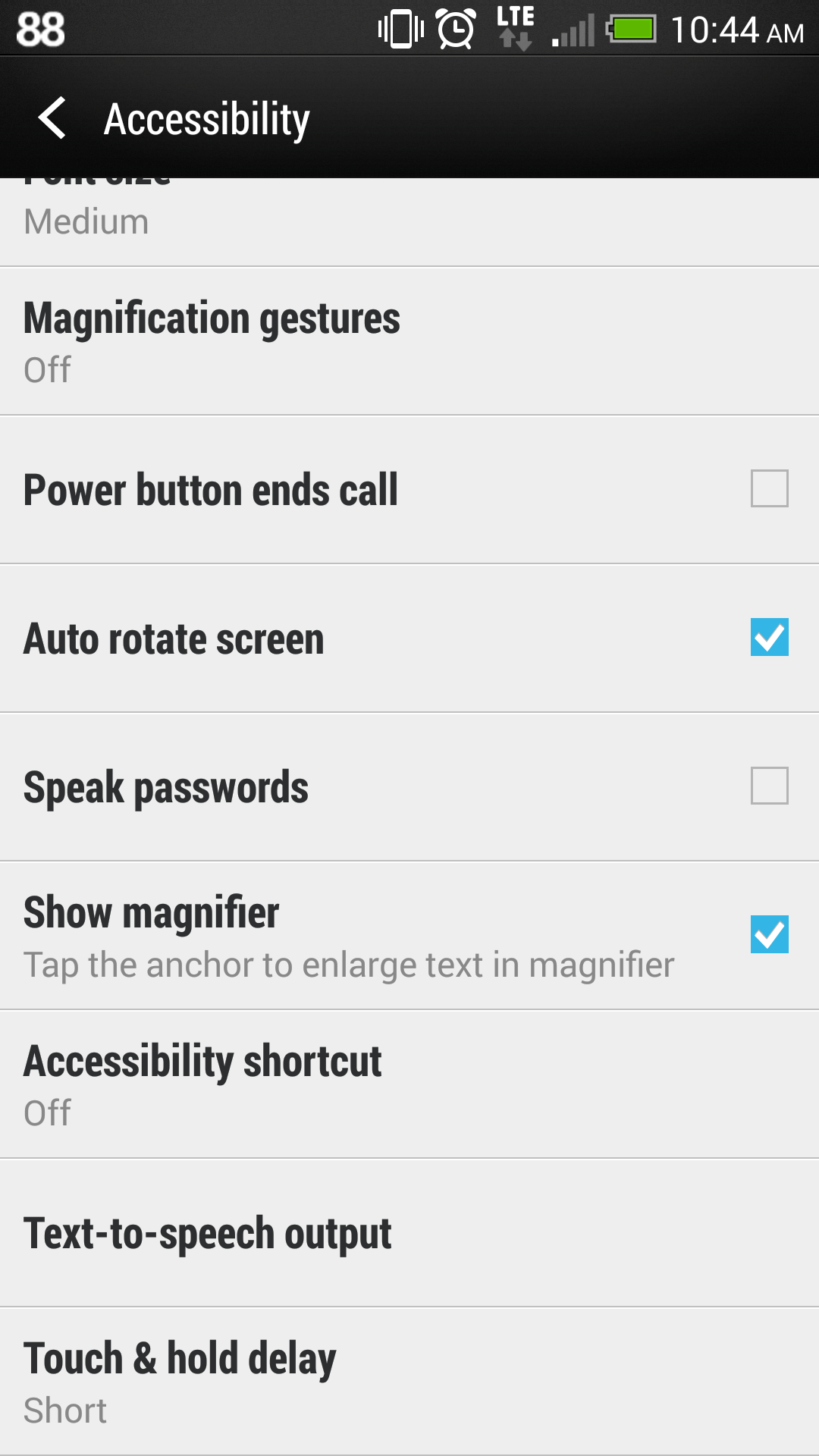This screenshot has height=1456, width=819.
Task: Disable the Show magnifier checkbox
Action: coord(769,934)
